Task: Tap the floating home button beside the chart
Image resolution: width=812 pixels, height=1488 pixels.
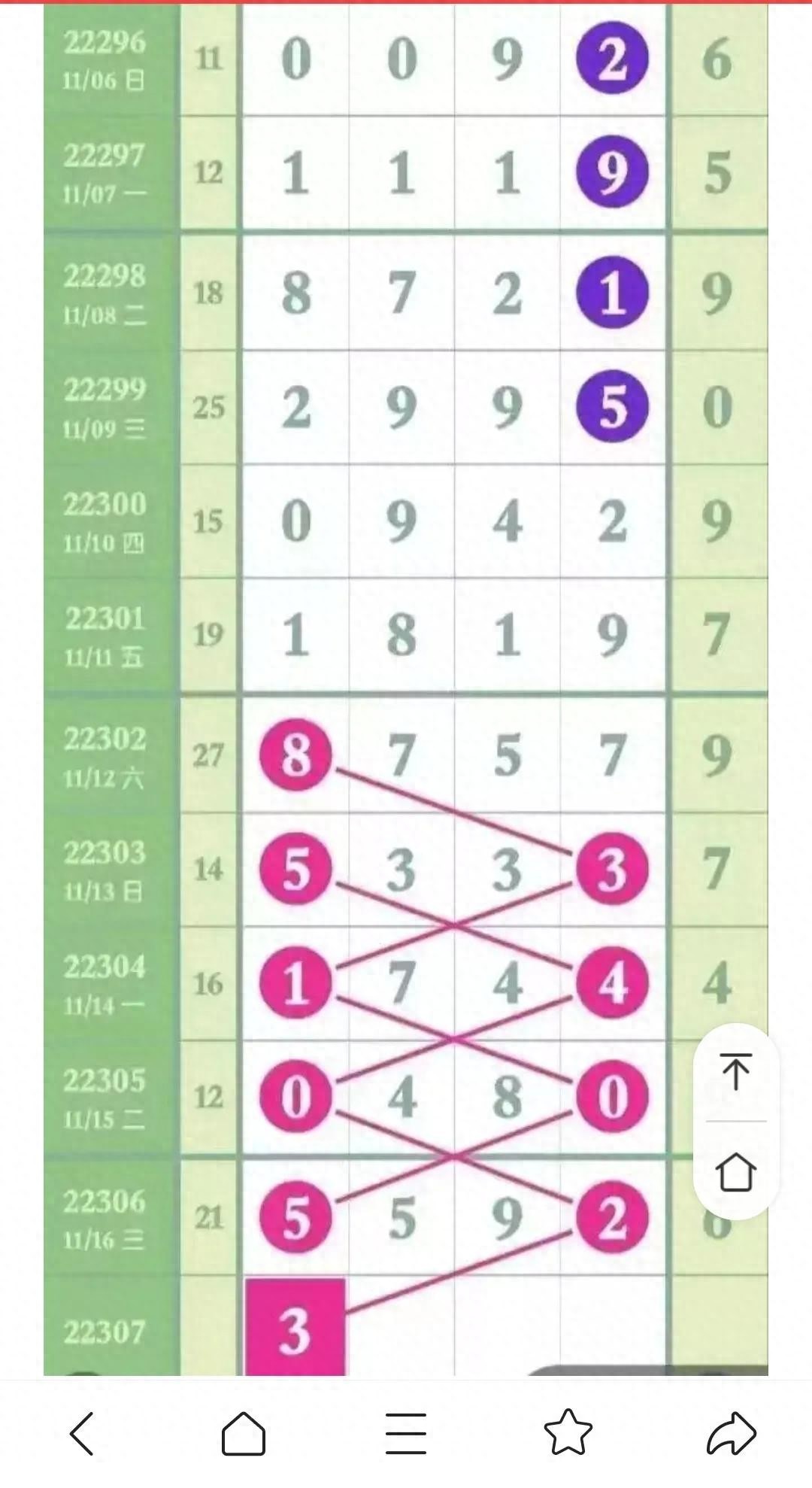Action: click(736, 1172)
